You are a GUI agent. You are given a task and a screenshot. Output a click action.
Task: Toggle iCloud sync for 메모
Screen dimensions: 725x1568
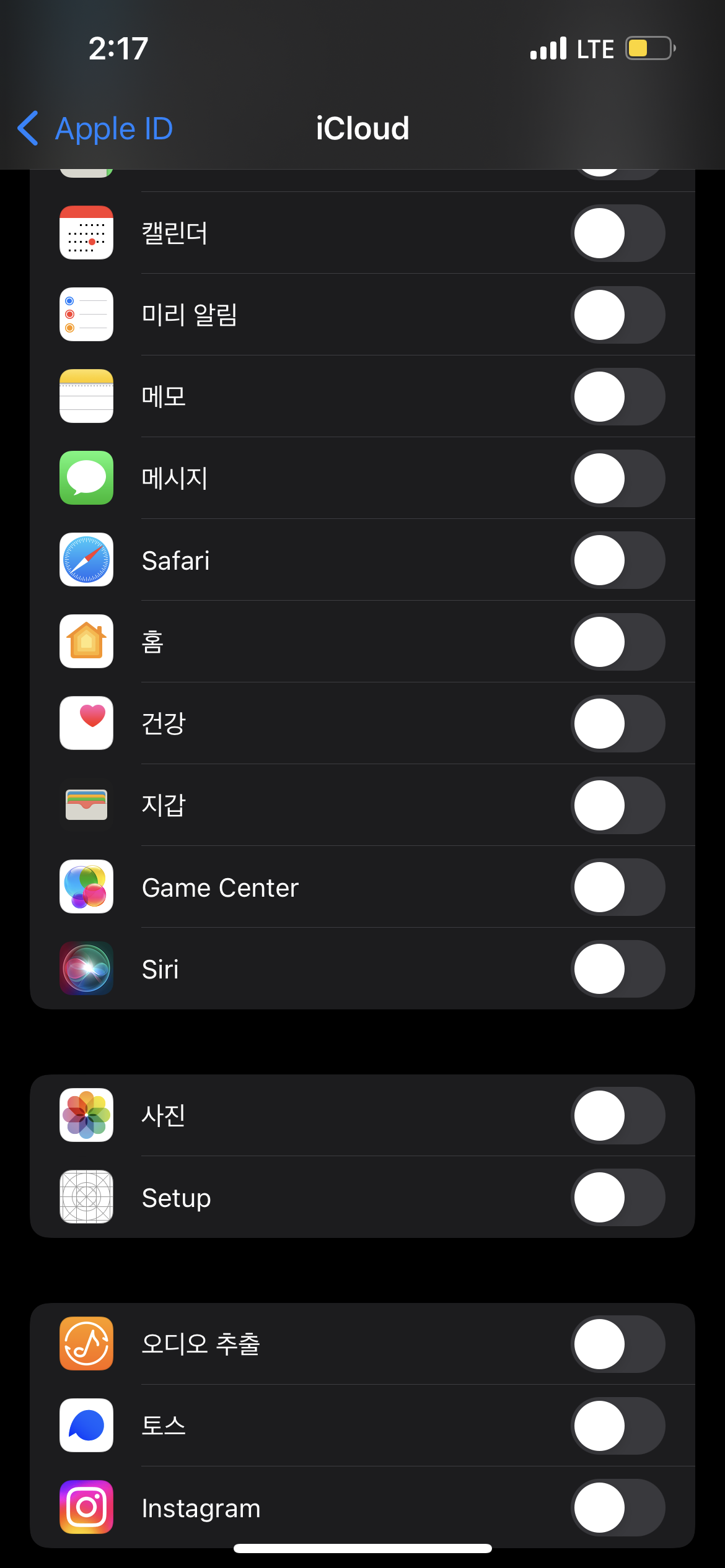click(617, 397)
